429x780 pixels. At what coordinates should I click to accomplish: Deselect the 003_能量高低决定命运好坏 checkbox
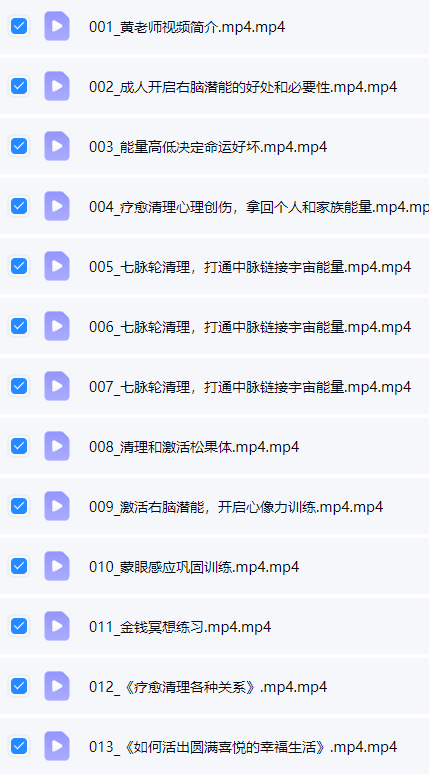19,146
